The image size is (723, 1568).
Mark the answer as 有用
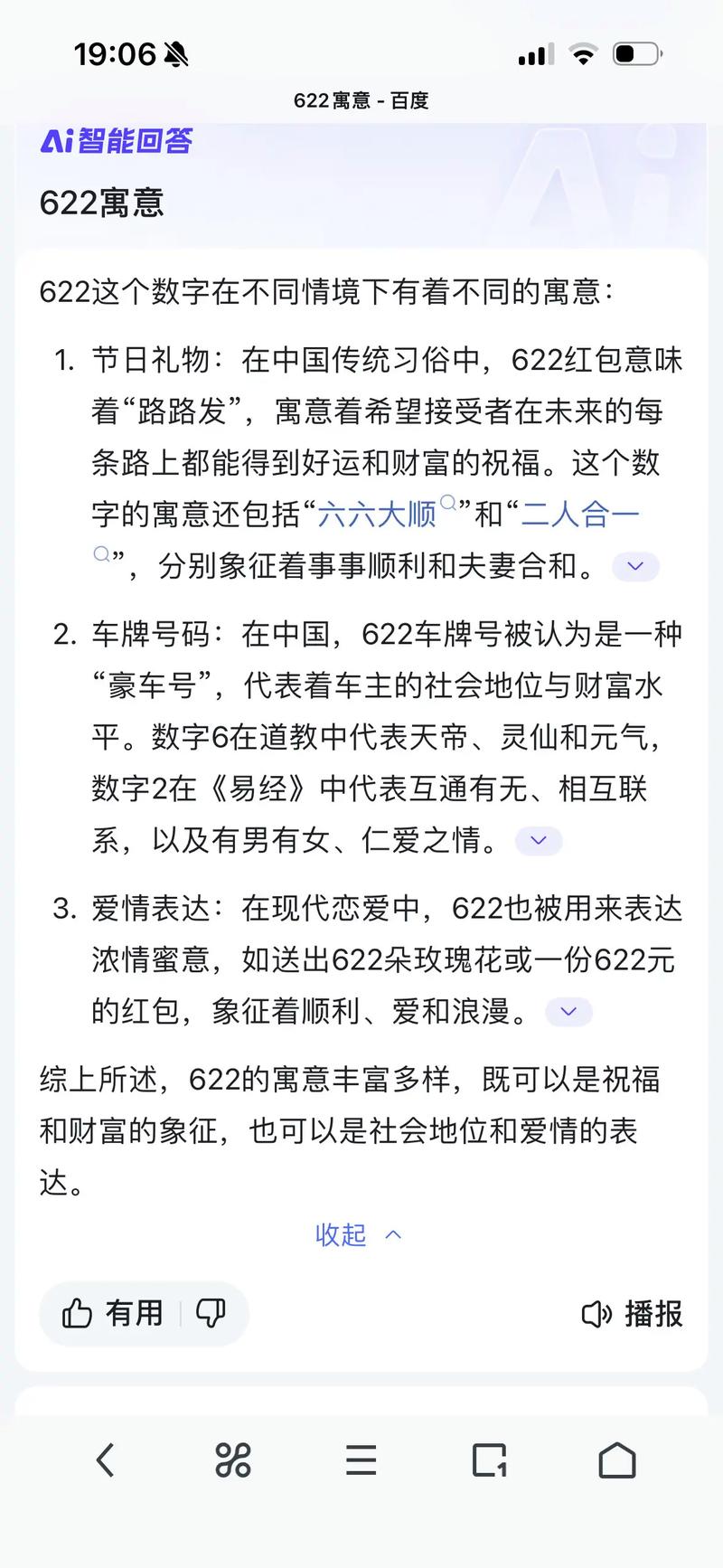pyautogui.click(x=113, y=1313)
